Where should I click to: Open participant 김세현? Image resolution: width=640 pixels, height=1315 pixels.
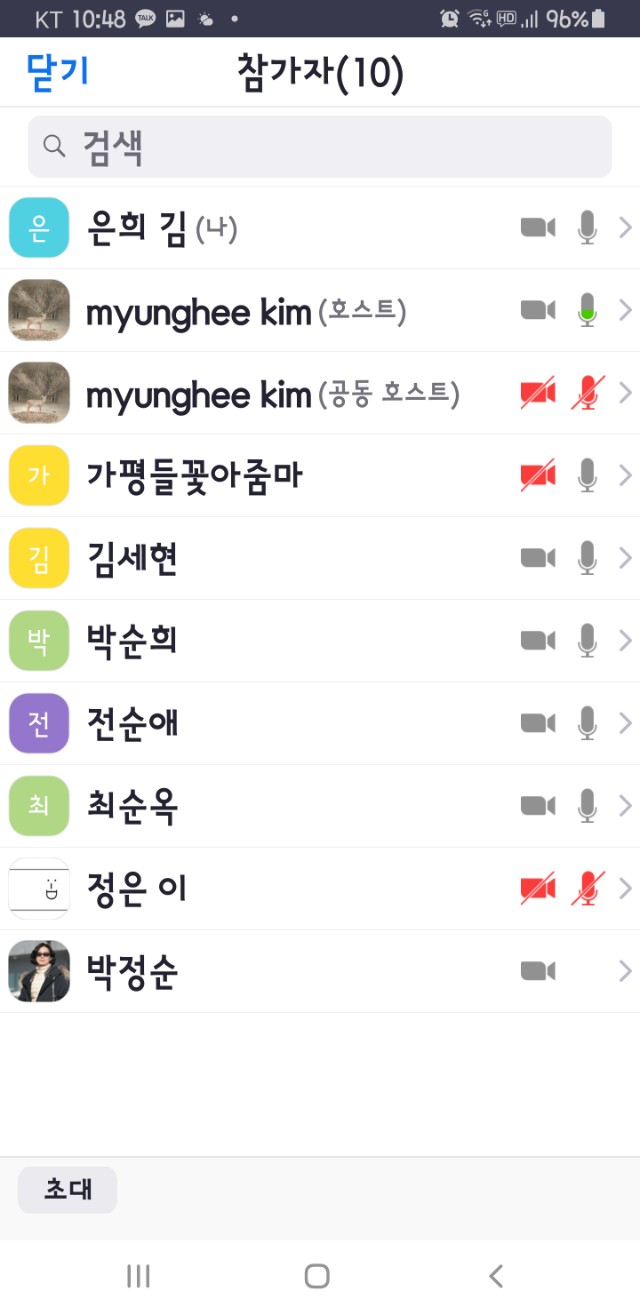(300, 558)
